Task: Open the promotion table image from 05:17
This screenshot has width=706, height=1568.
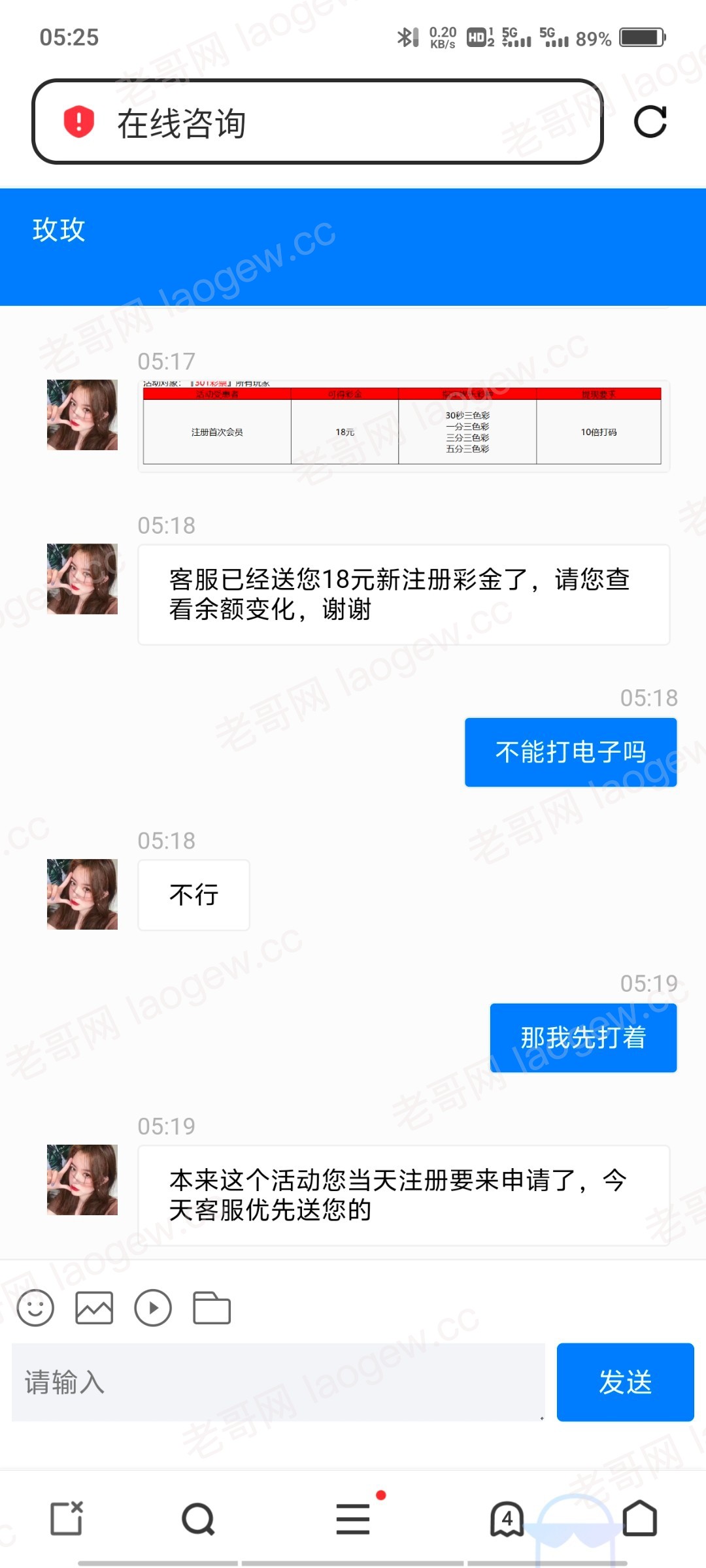Action: [x=403, y=425]
